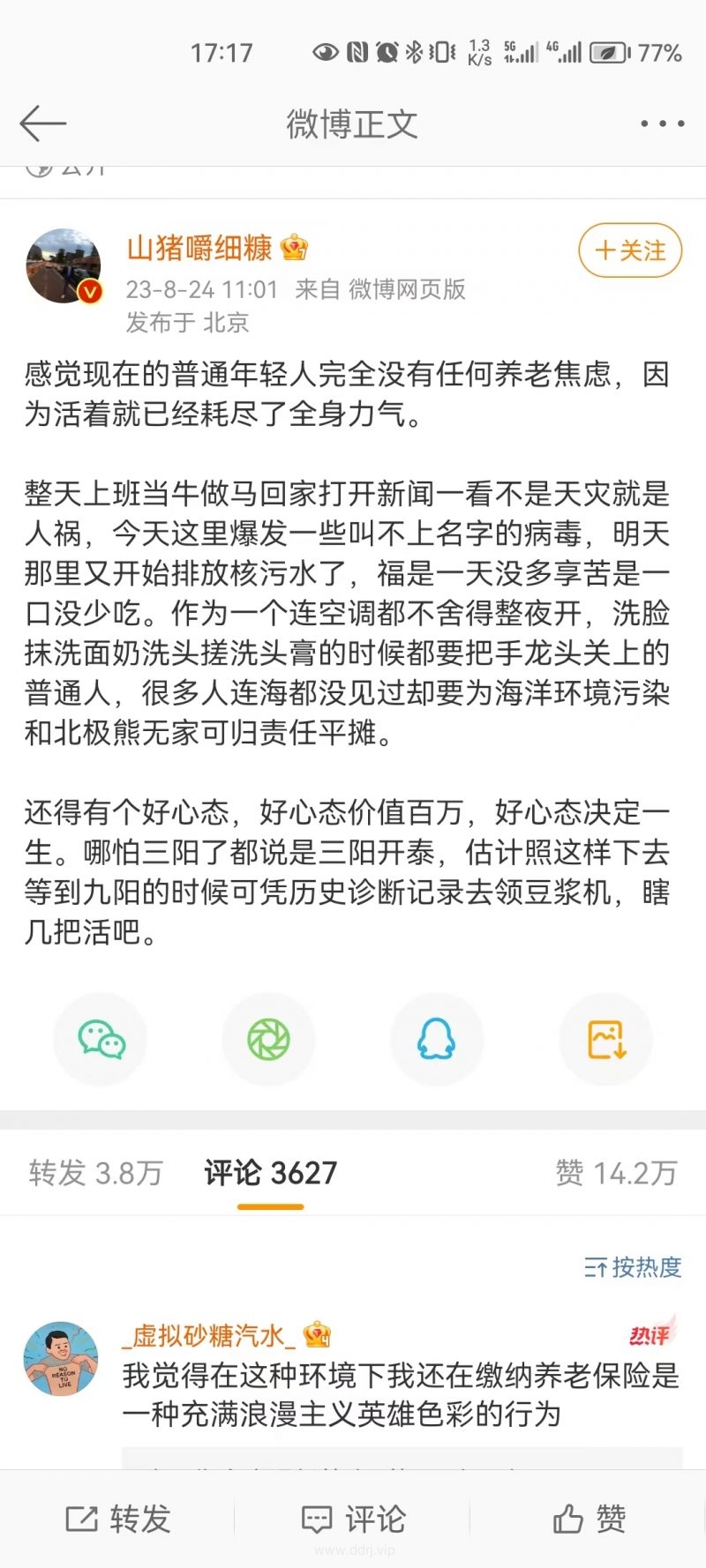Image resolution: width=706 pixels, height=1568 pixels.
Task: Open the three-dot overflow menu
Action: pos(662,123)
